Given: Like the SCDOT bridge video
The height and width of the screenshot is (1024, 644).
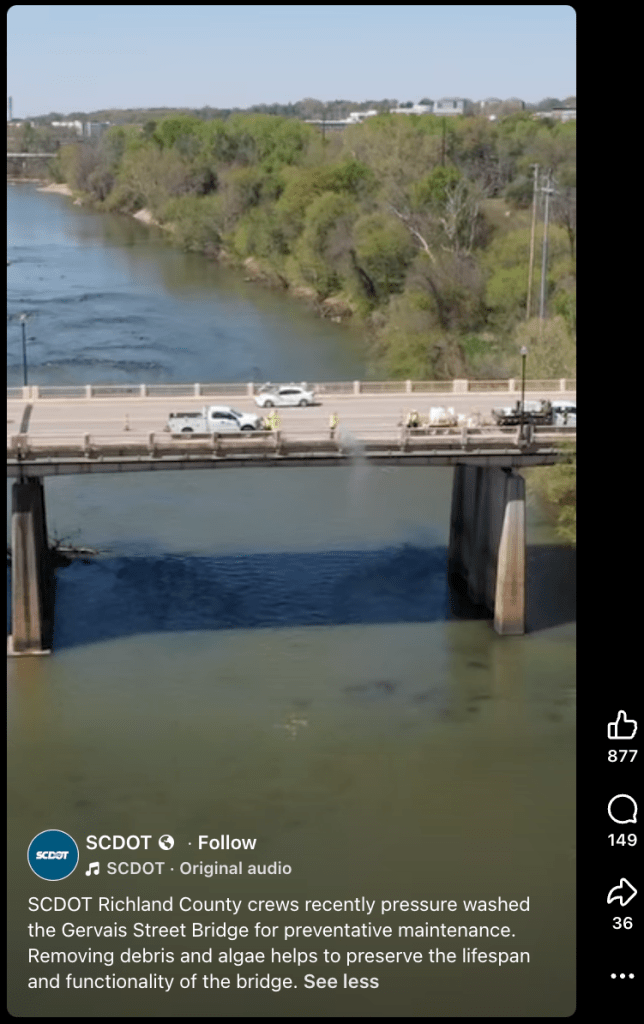Looking at the screenshot, I should click(622, 726).
